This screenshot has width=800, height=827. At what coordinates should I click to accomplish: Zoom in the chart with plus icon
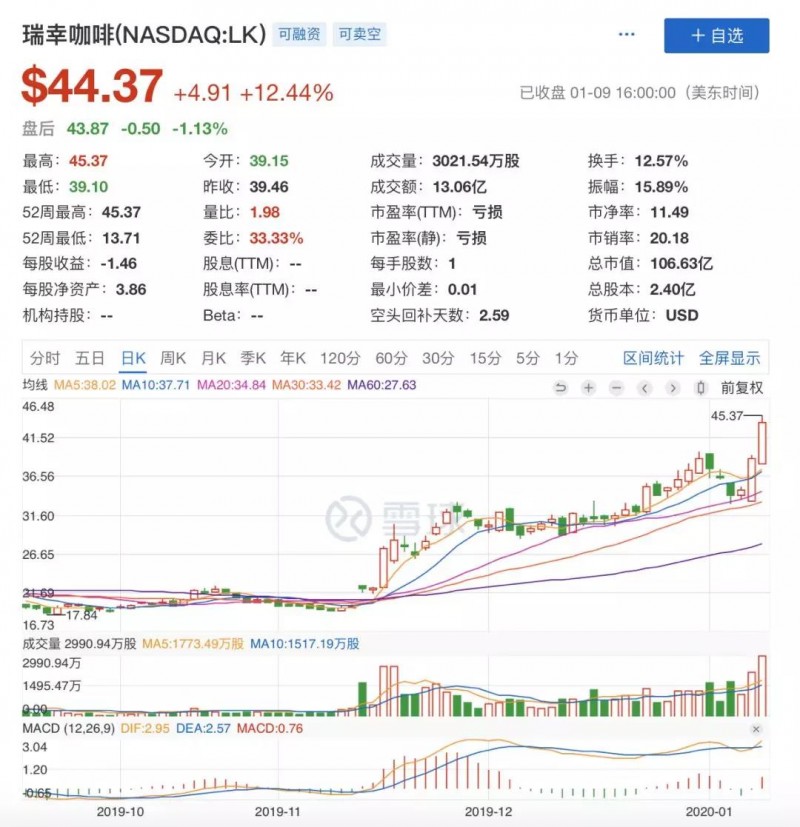pyautogui.click(x=588, y=388)
